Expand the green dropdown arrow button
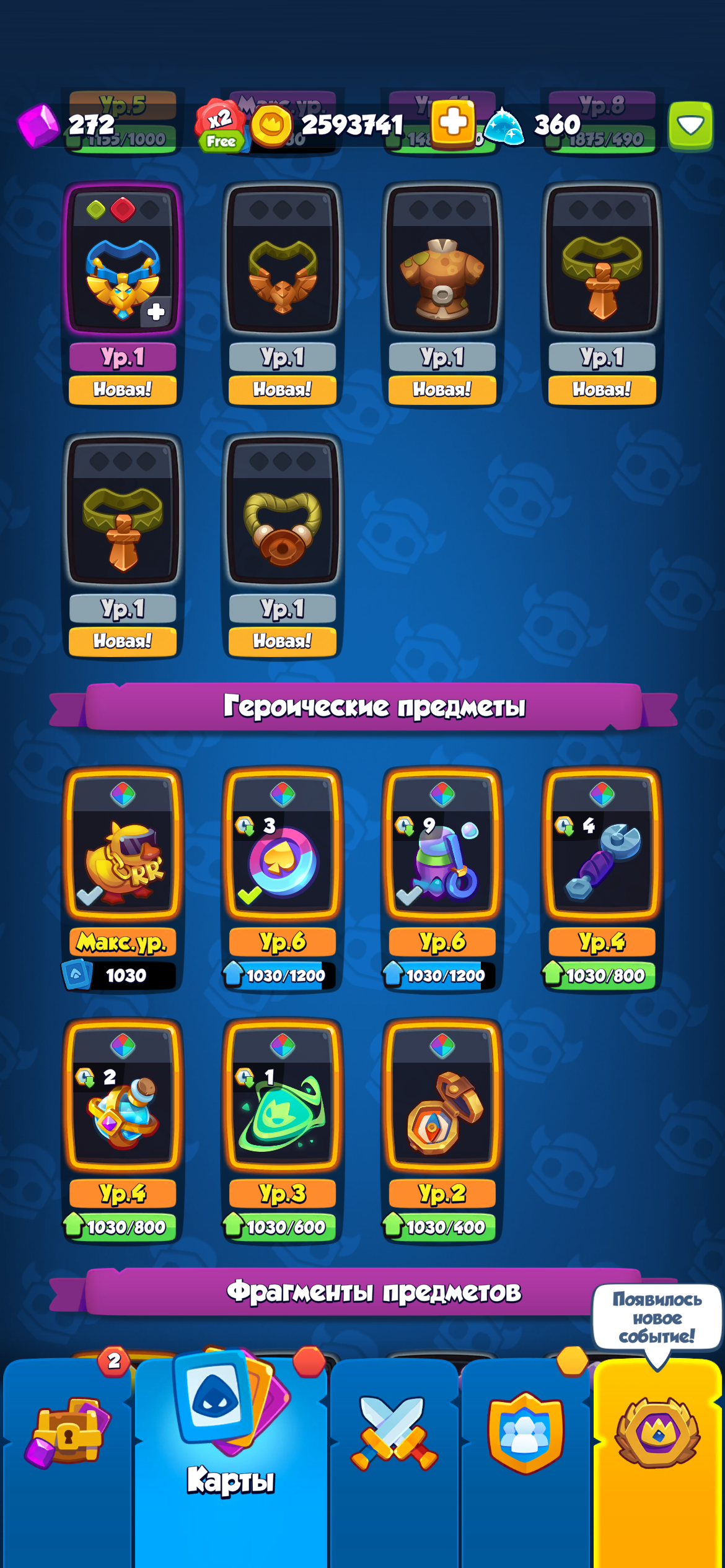Screen dimensions: 725x1568 690,126
